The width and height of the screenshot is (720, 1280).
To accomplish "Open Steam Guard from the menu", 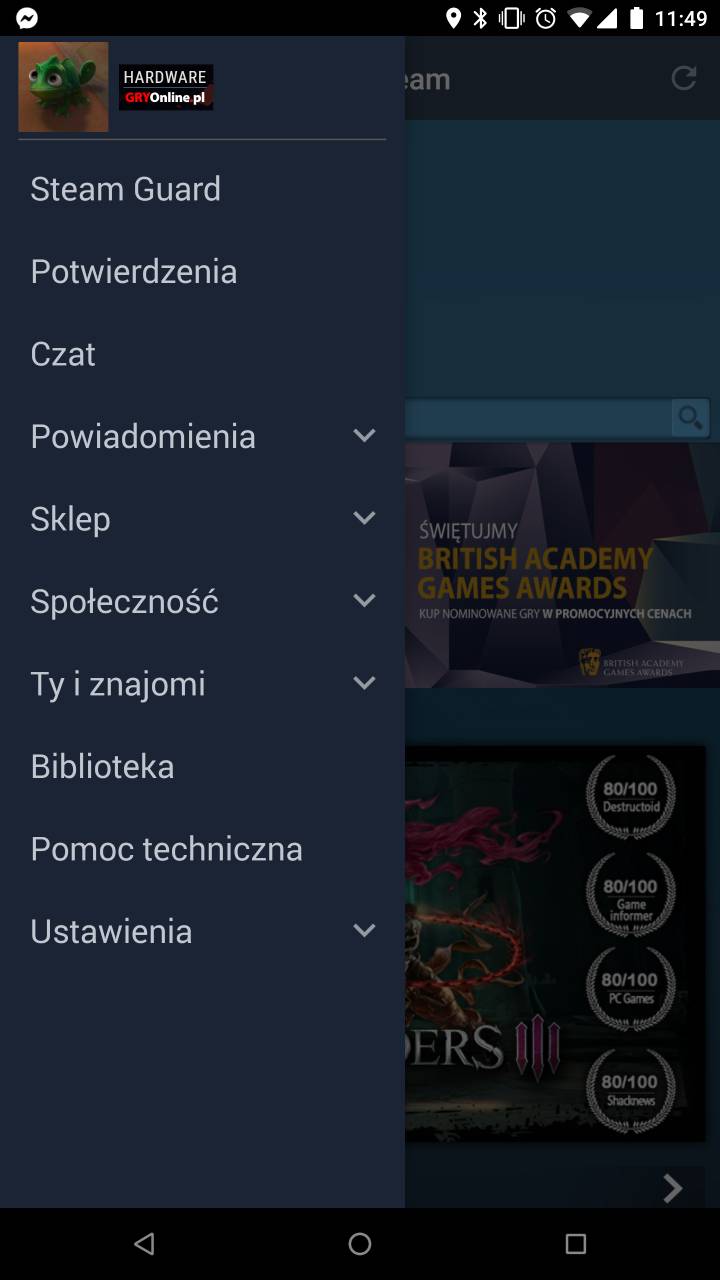I will pos(125,189).
